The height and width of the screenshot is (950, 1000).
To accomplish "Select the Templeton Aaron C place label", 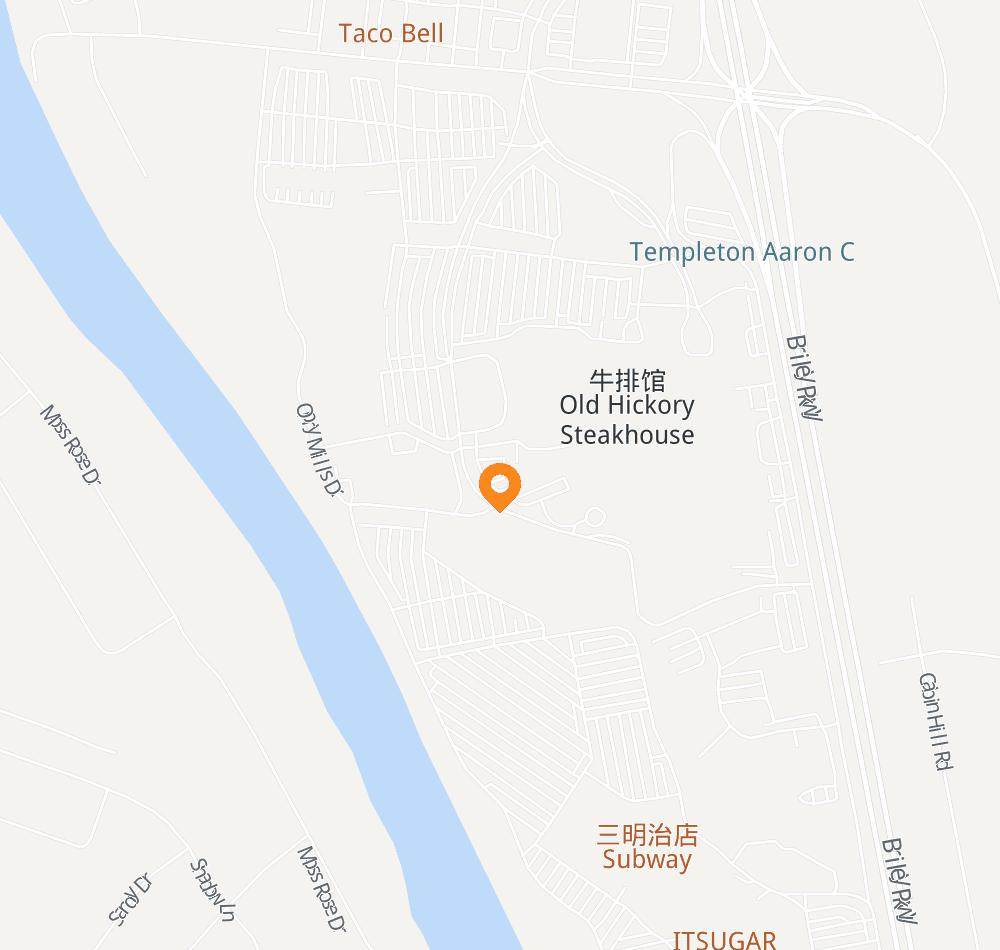I will 742,252.
